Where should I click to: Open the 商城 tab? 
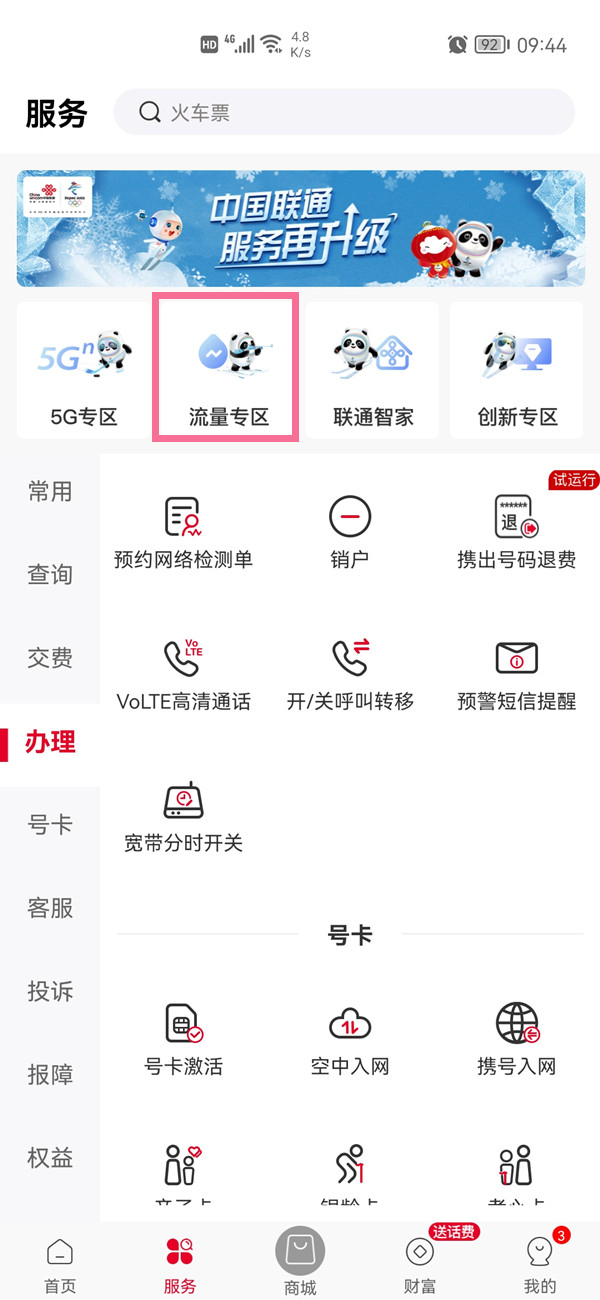[x=300, y=1260]
